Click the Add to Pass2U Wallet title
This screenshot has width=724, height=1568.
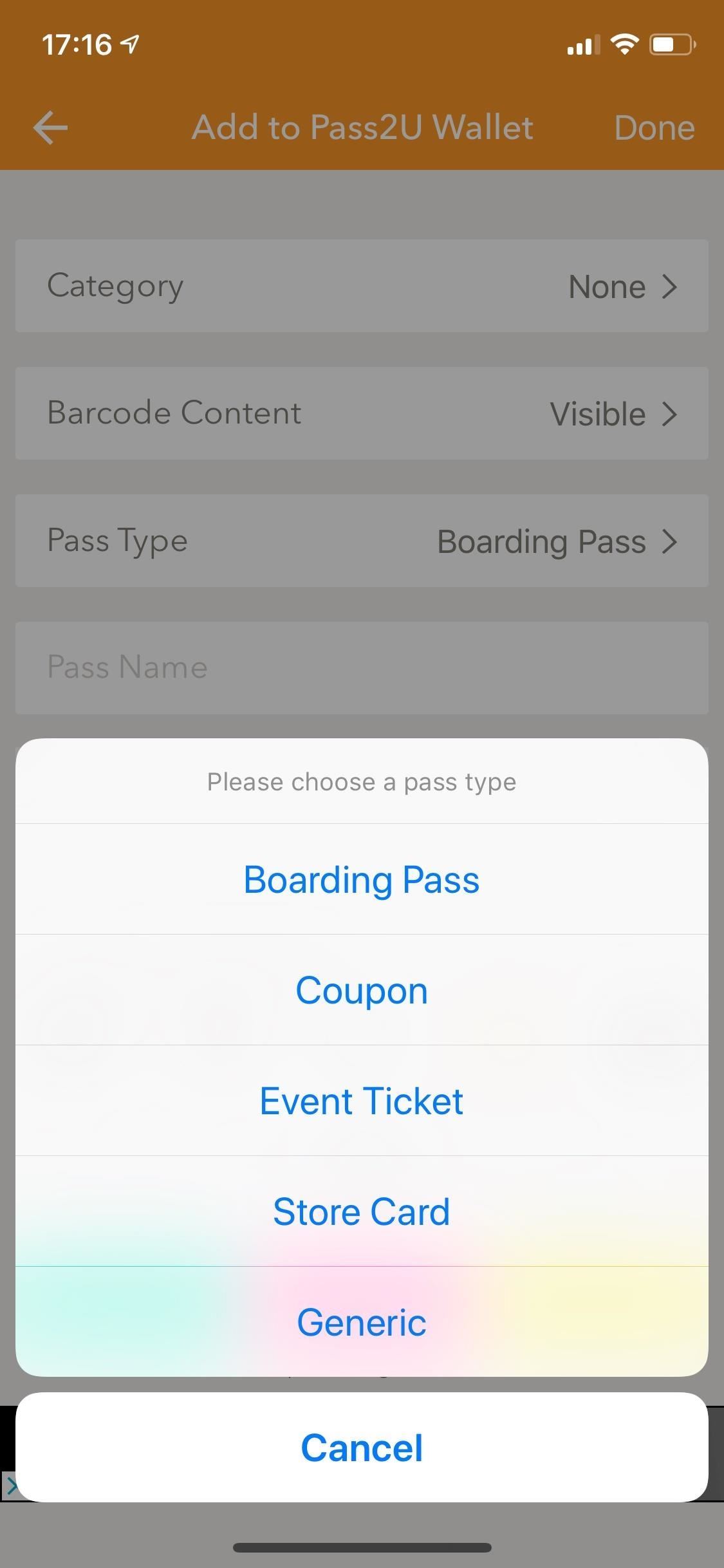(x=362, y=127)
